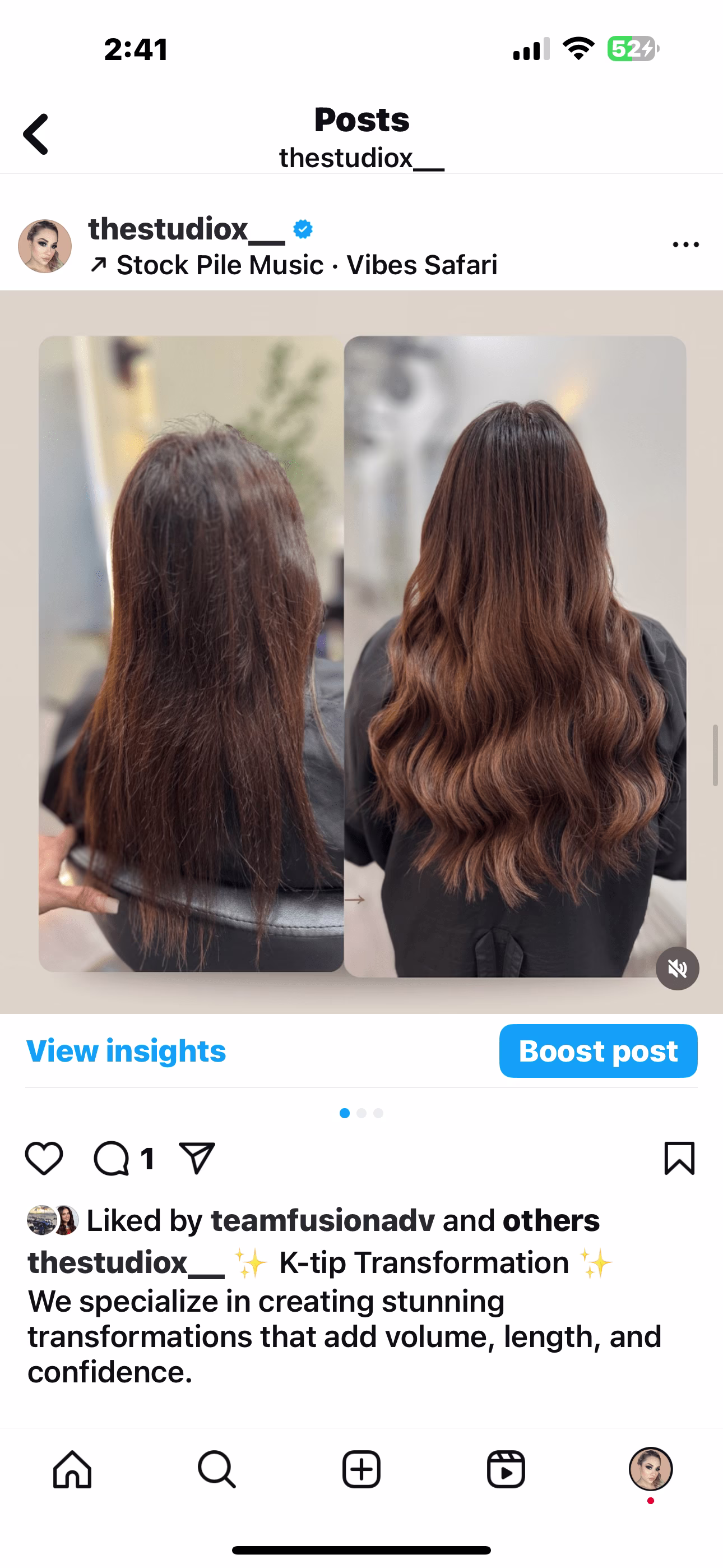The image size is (723, 1568).
Task: Create a new post with plus tab
Action: [361, 1469]
